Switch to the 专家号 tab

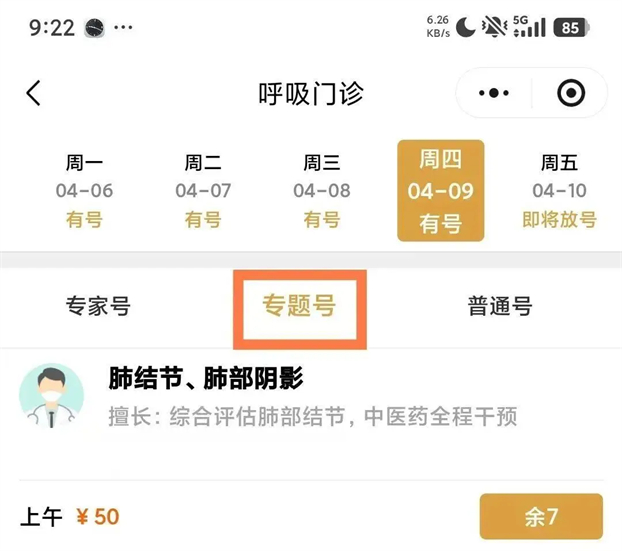point(98,306)
